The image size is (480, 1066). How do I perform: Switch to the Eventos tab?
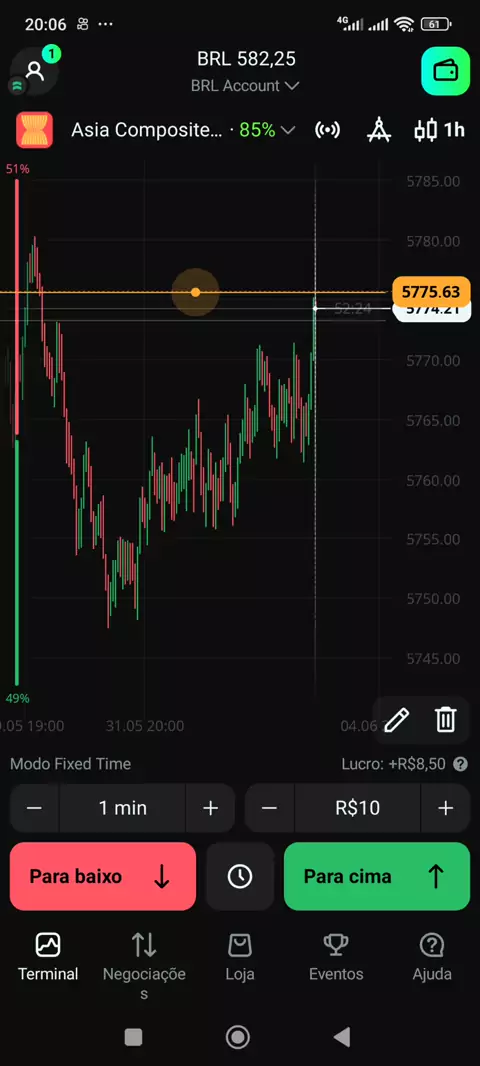(x=336, y=957)
